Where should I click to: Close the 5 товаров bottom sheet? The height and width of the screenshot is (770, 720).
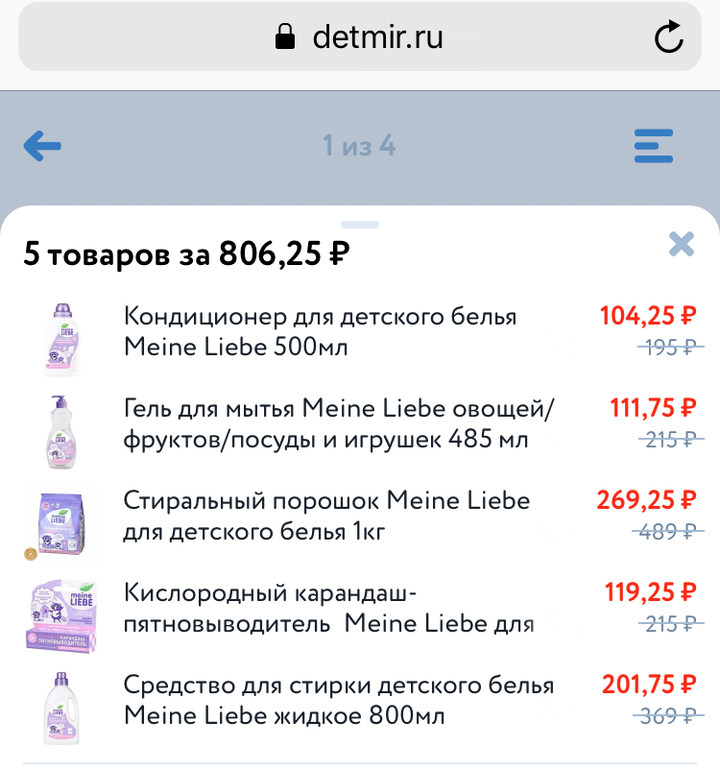[x=681, y=243]
